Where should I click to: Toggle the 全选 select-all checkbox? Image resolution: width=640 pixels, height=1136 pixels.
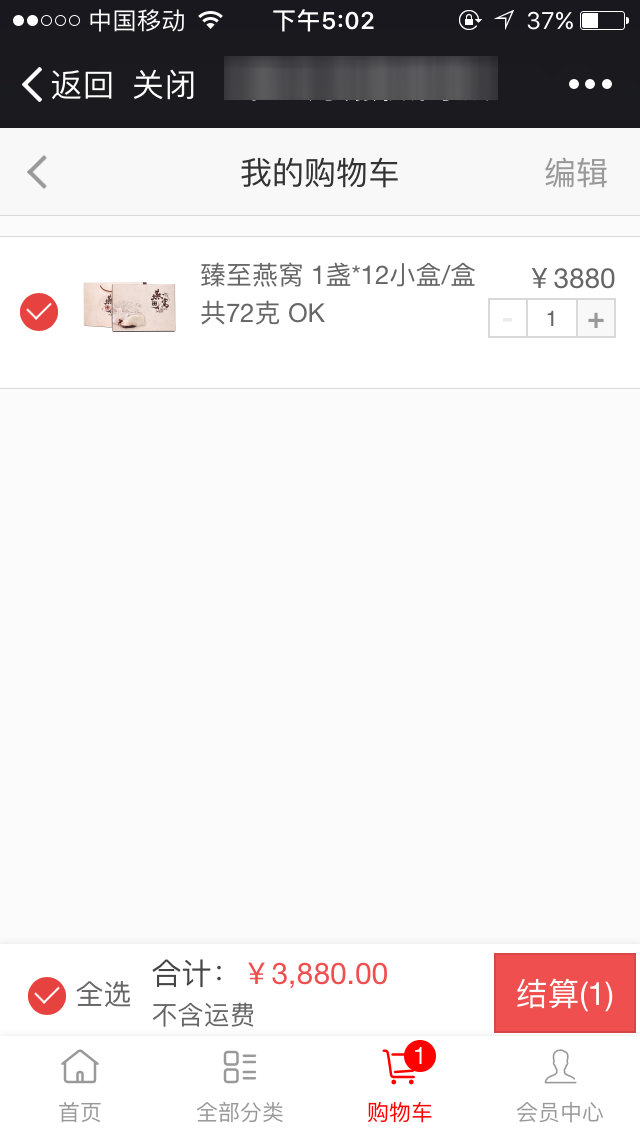click(47, 995)
